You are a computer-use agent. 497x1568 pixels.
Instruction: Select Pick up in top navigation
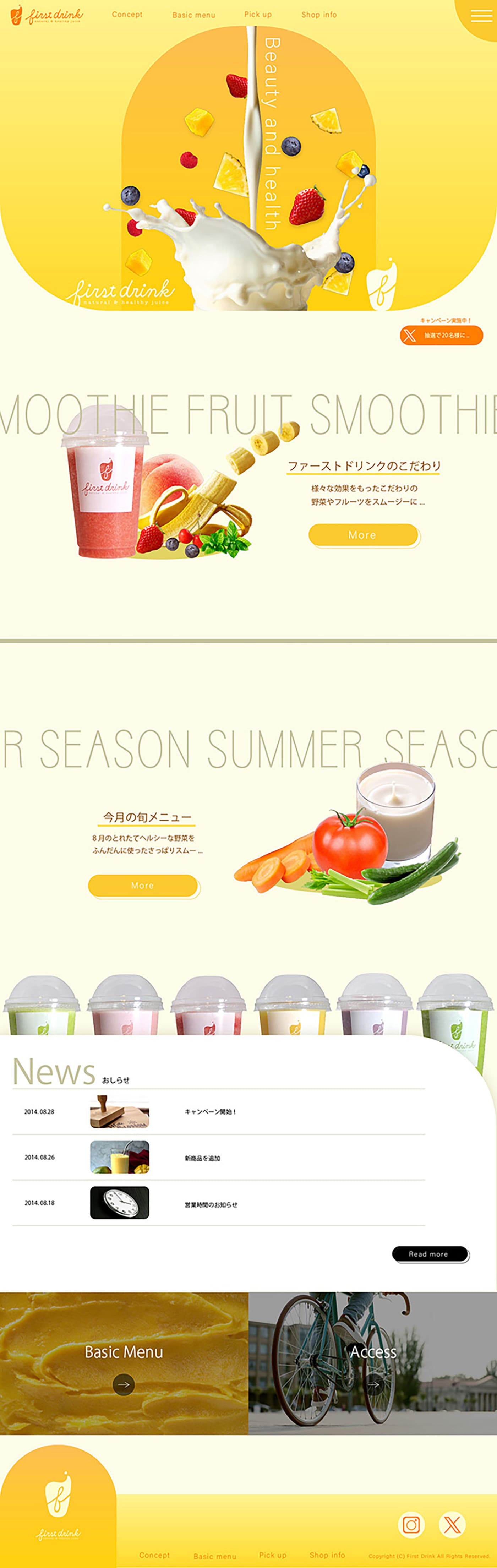click(x=258, y=15)
